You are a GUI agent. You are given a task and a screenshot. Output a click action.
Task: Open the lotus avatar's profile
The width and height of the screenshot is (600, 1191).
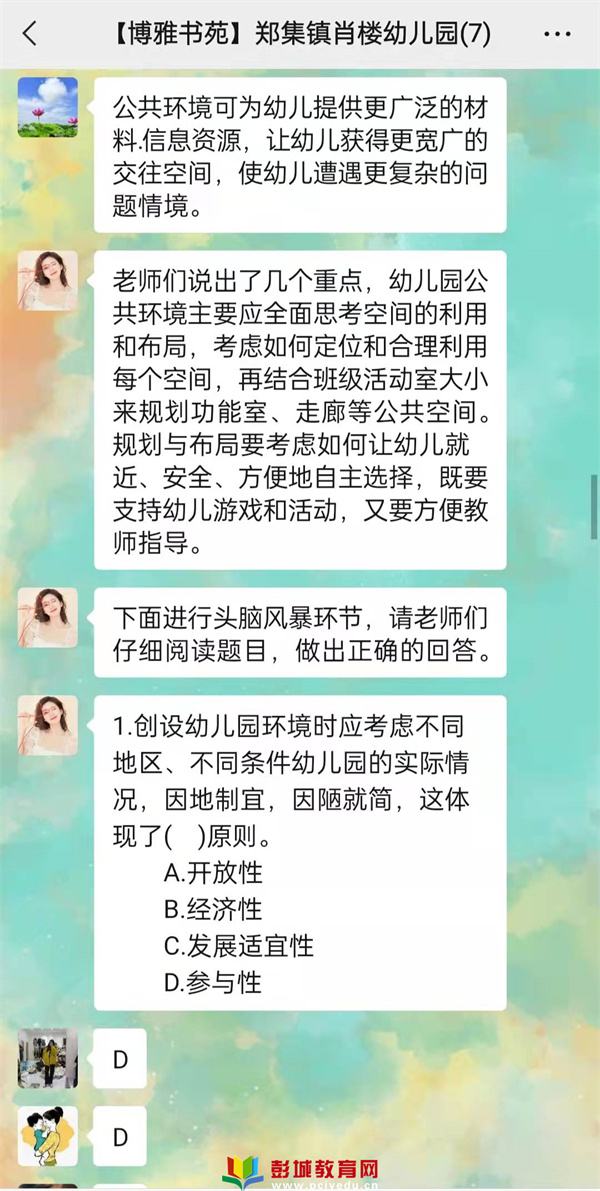(x=47, y=107)
